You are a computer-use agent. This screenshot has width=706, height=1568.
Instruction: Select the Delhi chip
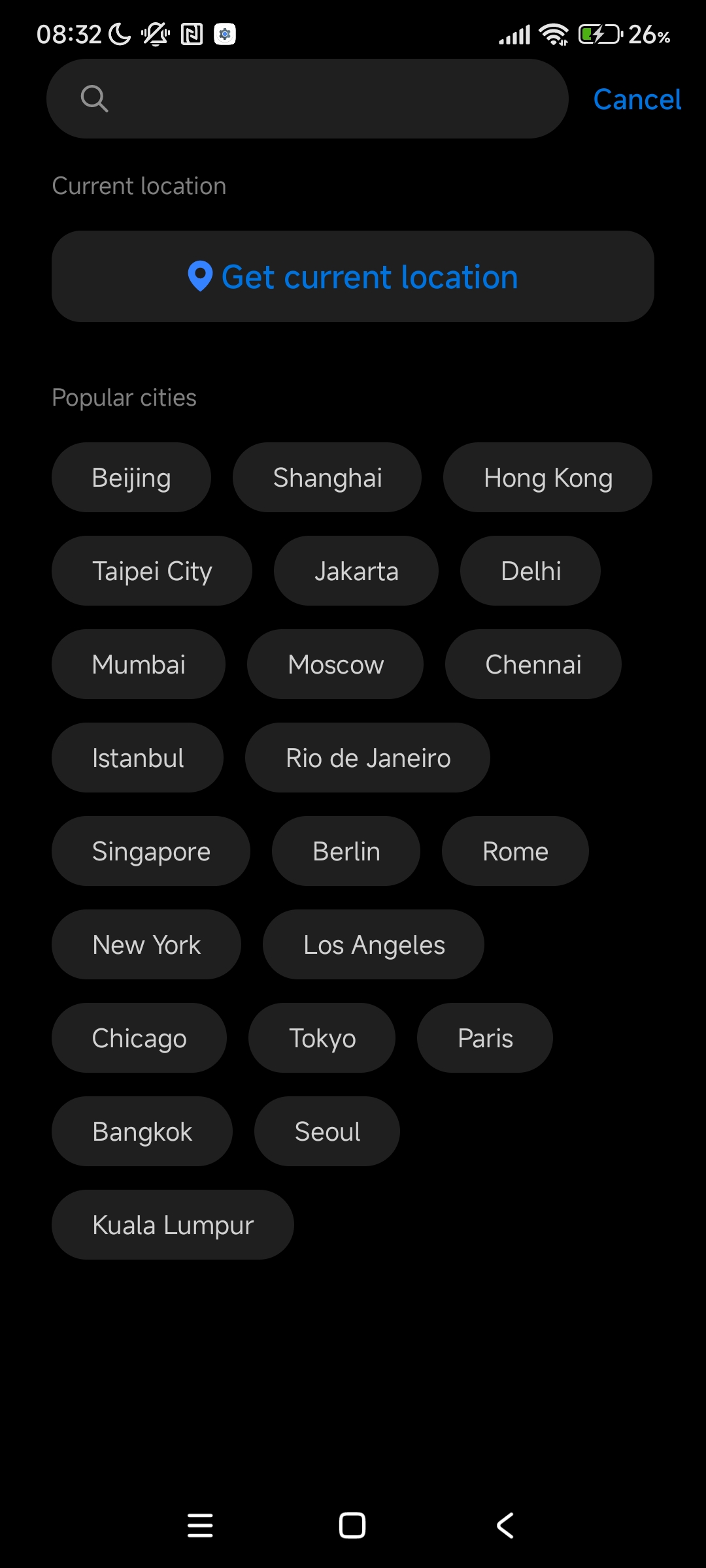(530, 571)
